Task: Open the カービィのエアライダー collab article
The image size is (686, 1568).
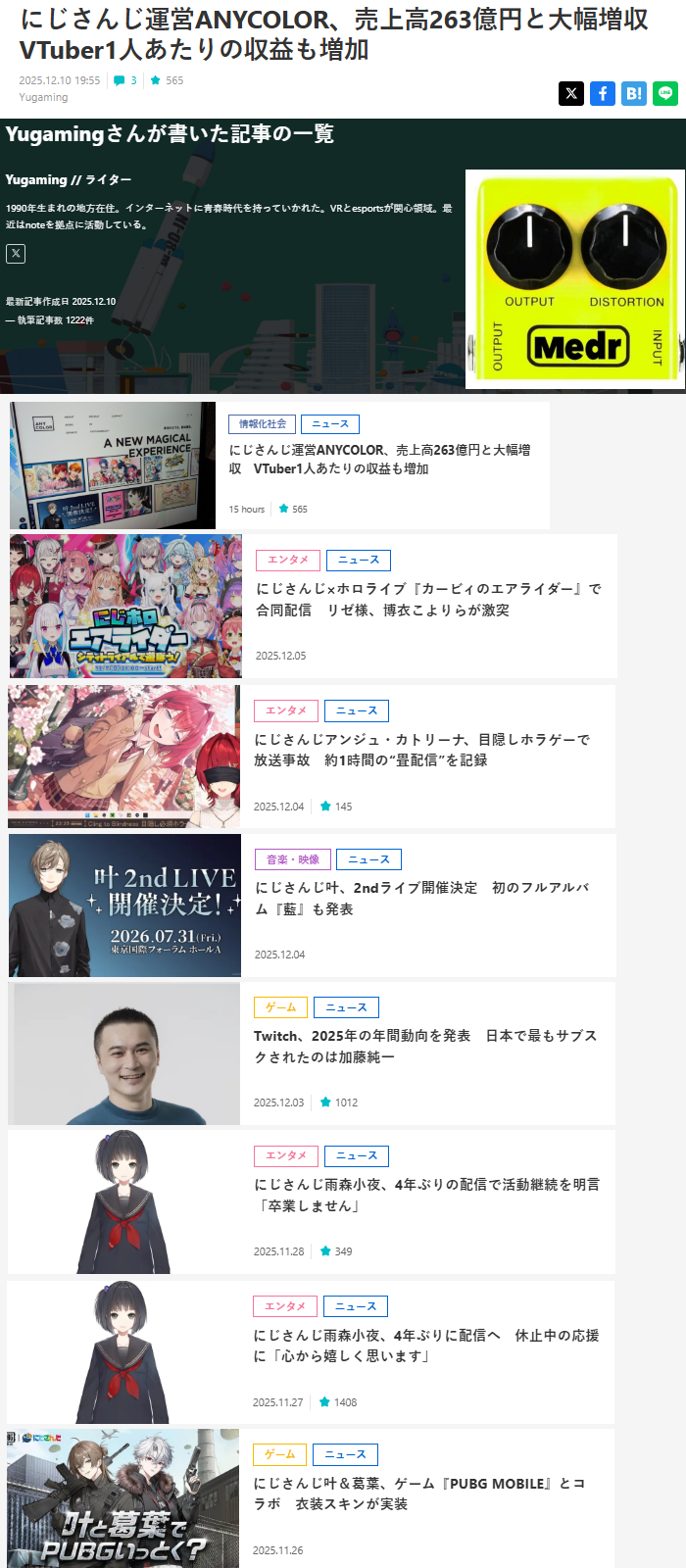Action: (x=428, y=599)
